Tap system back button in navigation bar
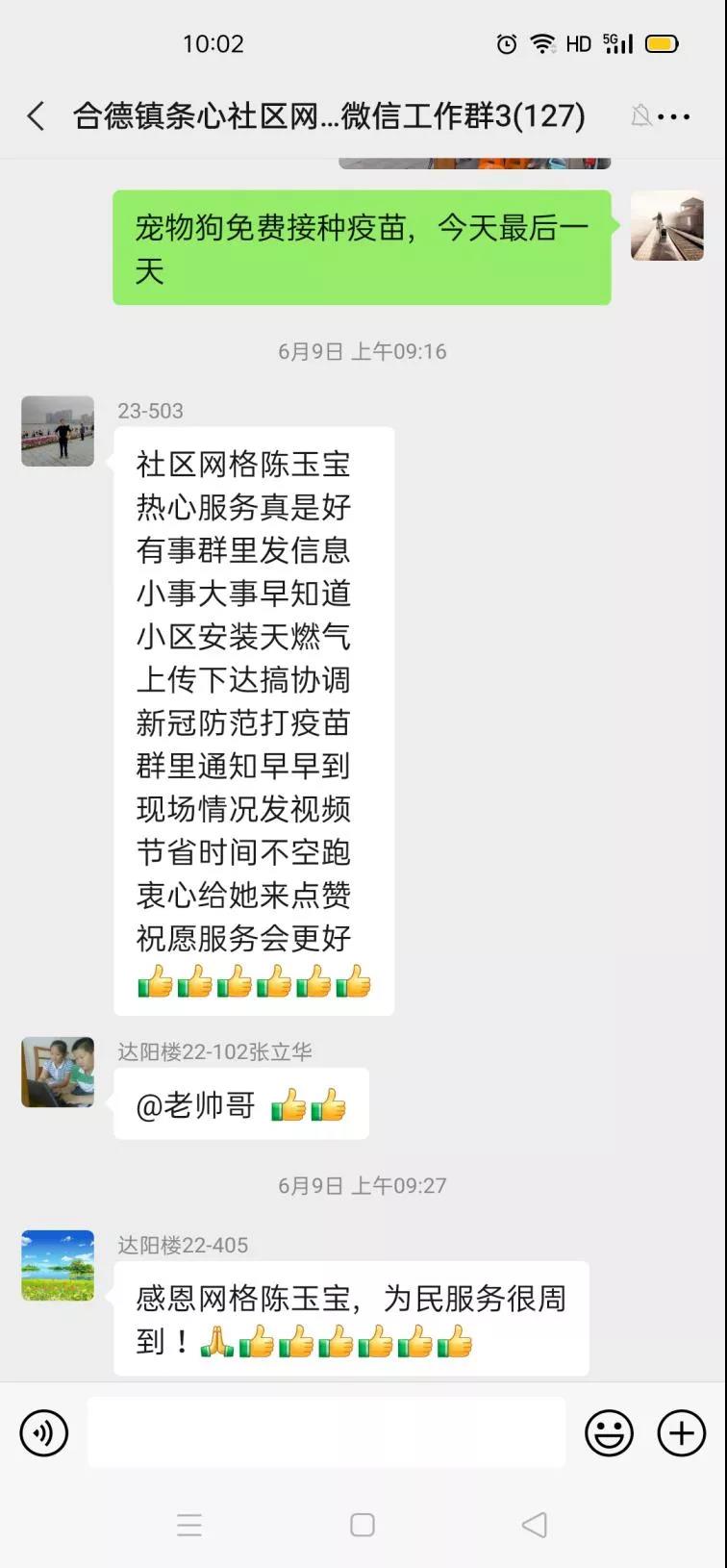The image size is (727, 1568). (x=534, y=1525)
